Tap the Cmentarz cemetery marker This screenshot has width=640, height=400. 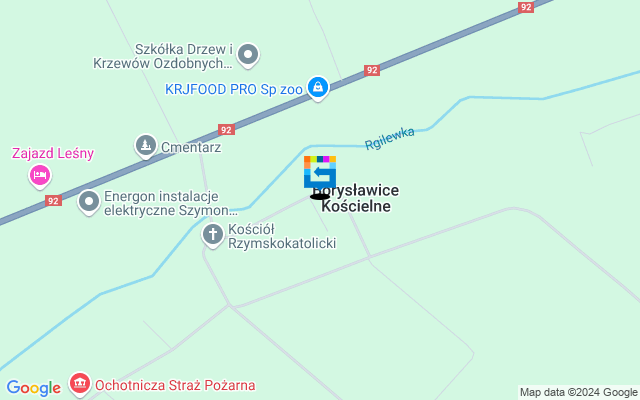click(x=146, y=146)
